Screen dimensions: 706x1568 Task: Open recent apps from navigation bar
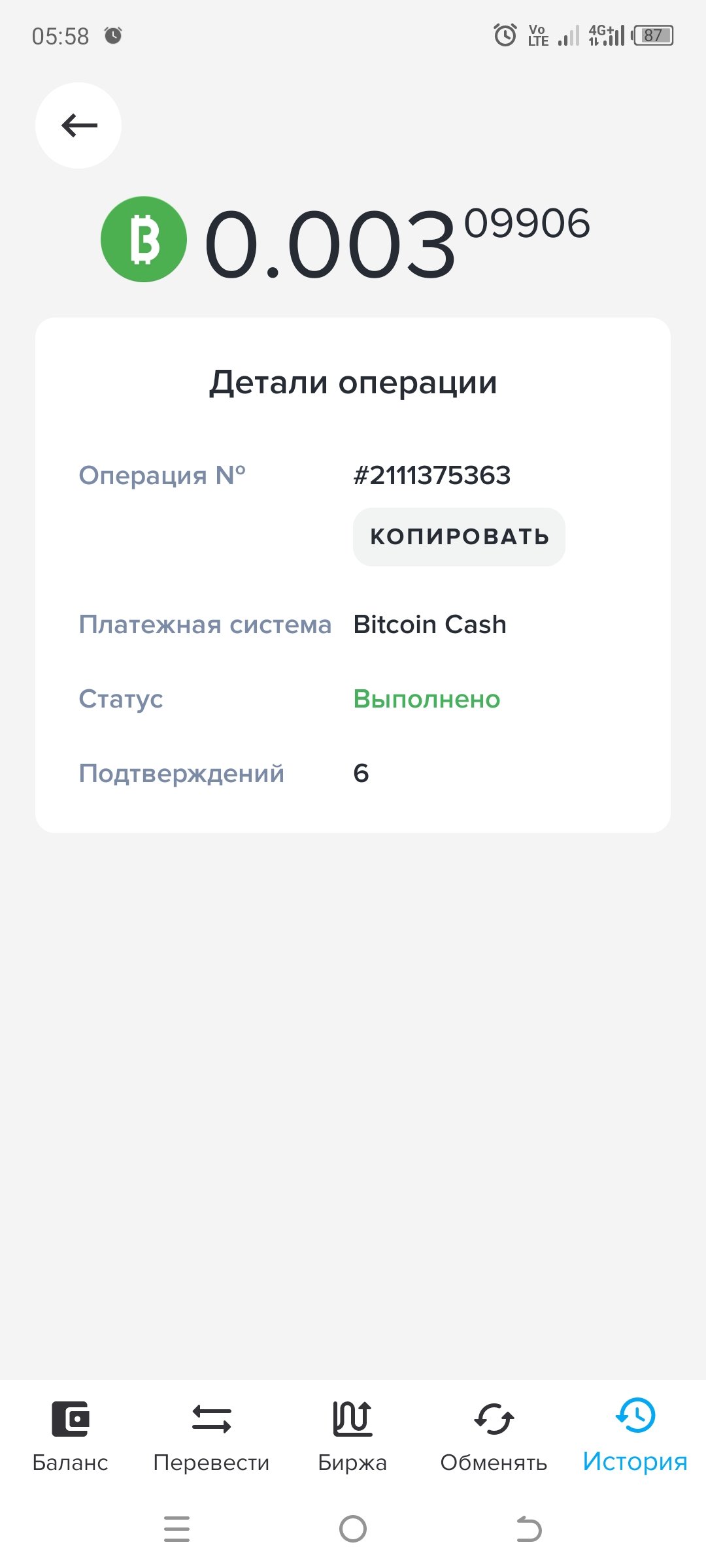point(176,1529)
